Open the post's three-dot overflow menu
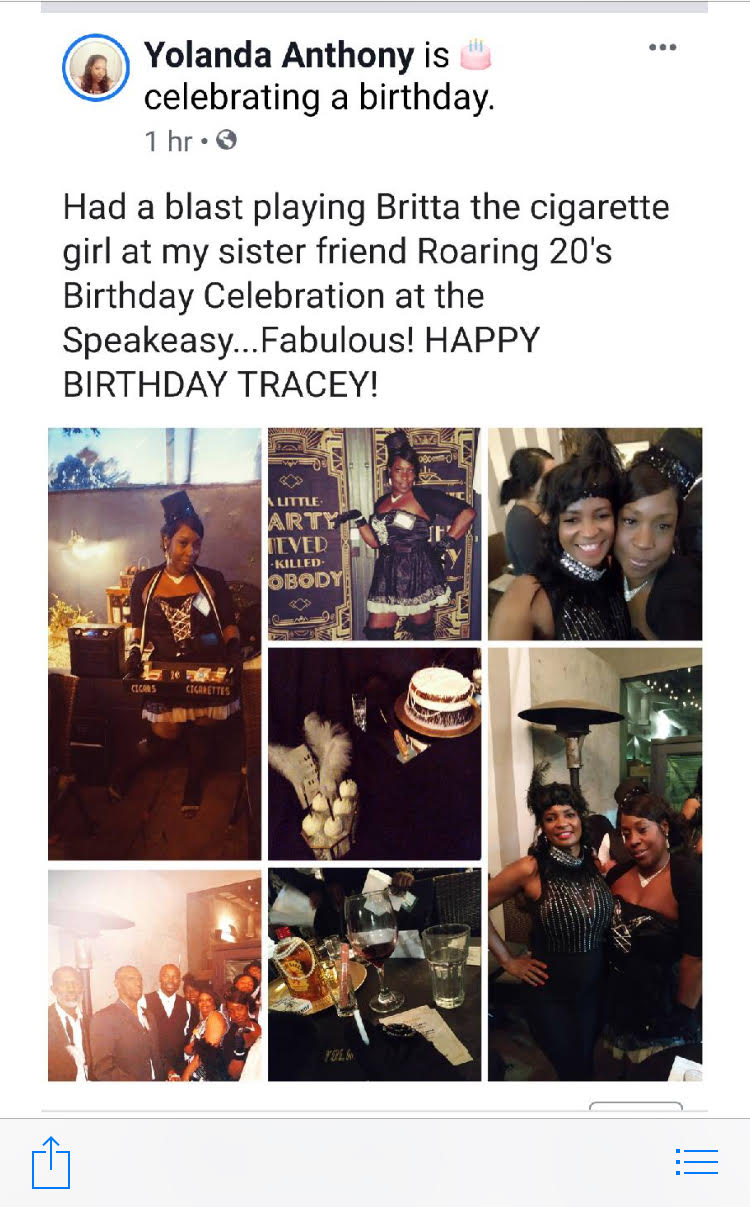This screenshot has height=1207, width=750. click(x=662, y=47)
